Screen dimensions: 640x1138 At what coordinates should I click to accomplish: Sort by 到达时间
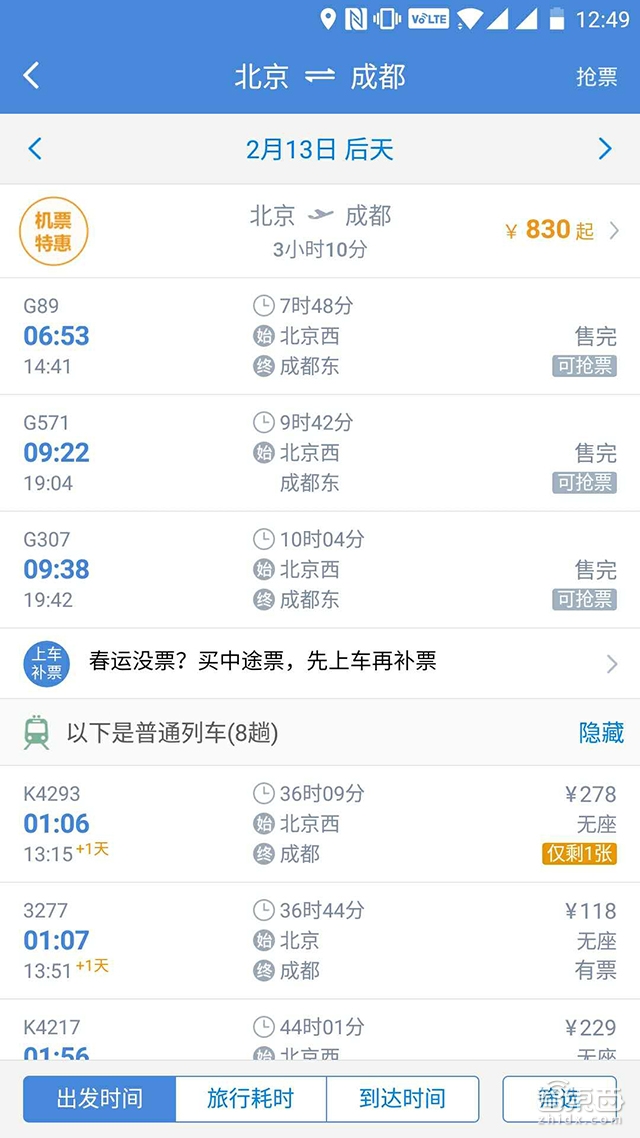(x=403, y=1099)
